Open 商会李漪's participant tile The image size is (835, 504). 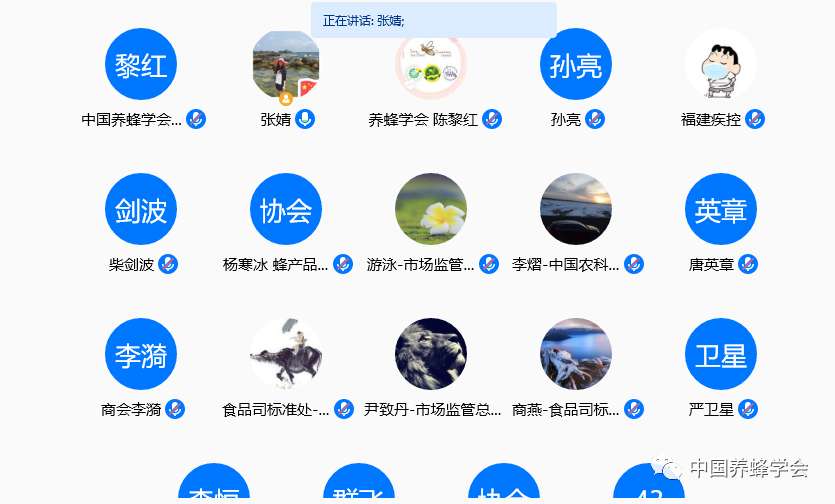pyautogui.click(x=141, y=354)
